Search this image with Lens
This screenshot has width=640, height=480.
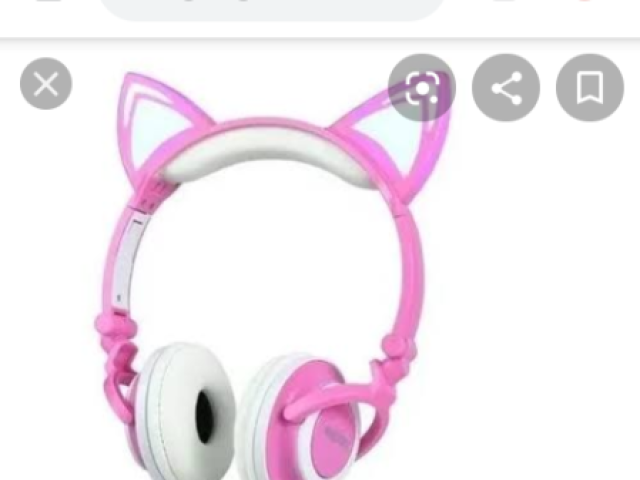click(x=422, y=88)
